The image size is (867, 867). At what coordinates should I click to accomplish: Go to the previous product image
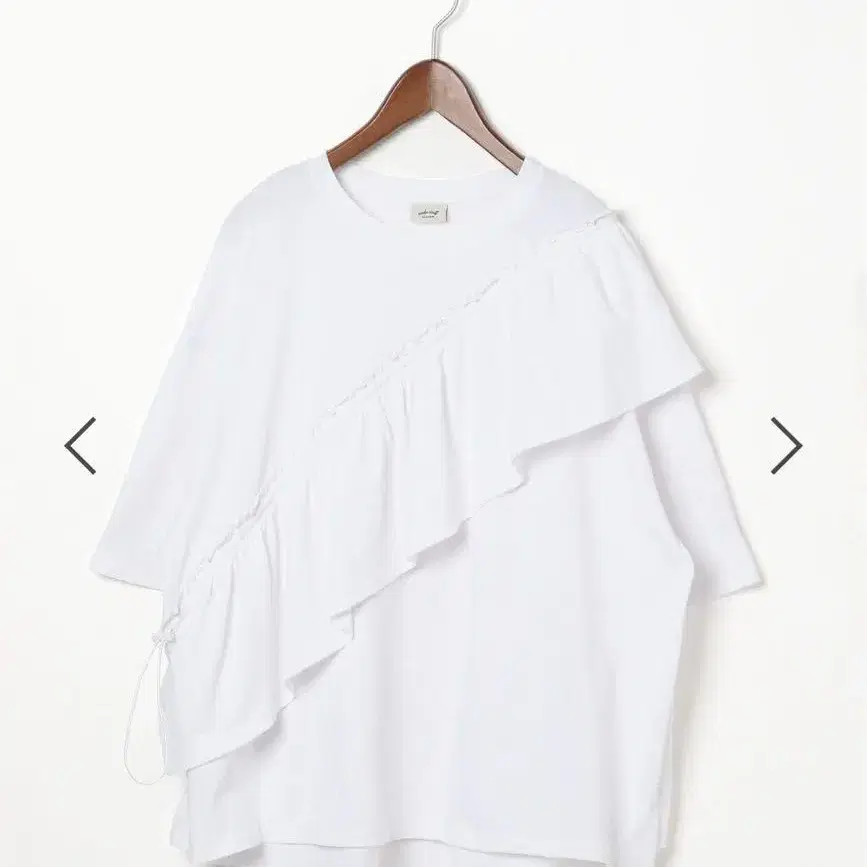tap(81, 444)
